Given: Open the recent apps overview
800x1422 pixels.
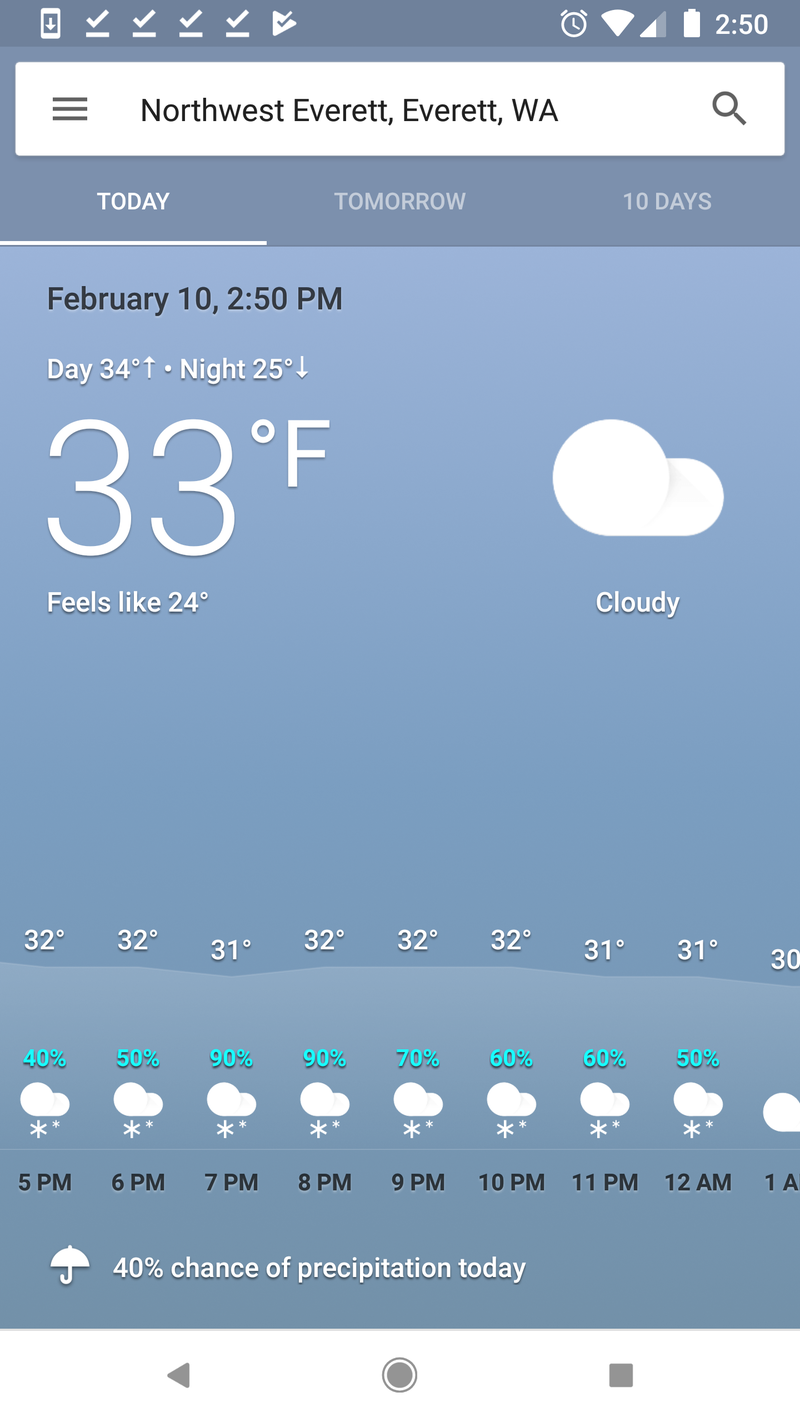Looking at the screenshot, I should [621, 1376].
